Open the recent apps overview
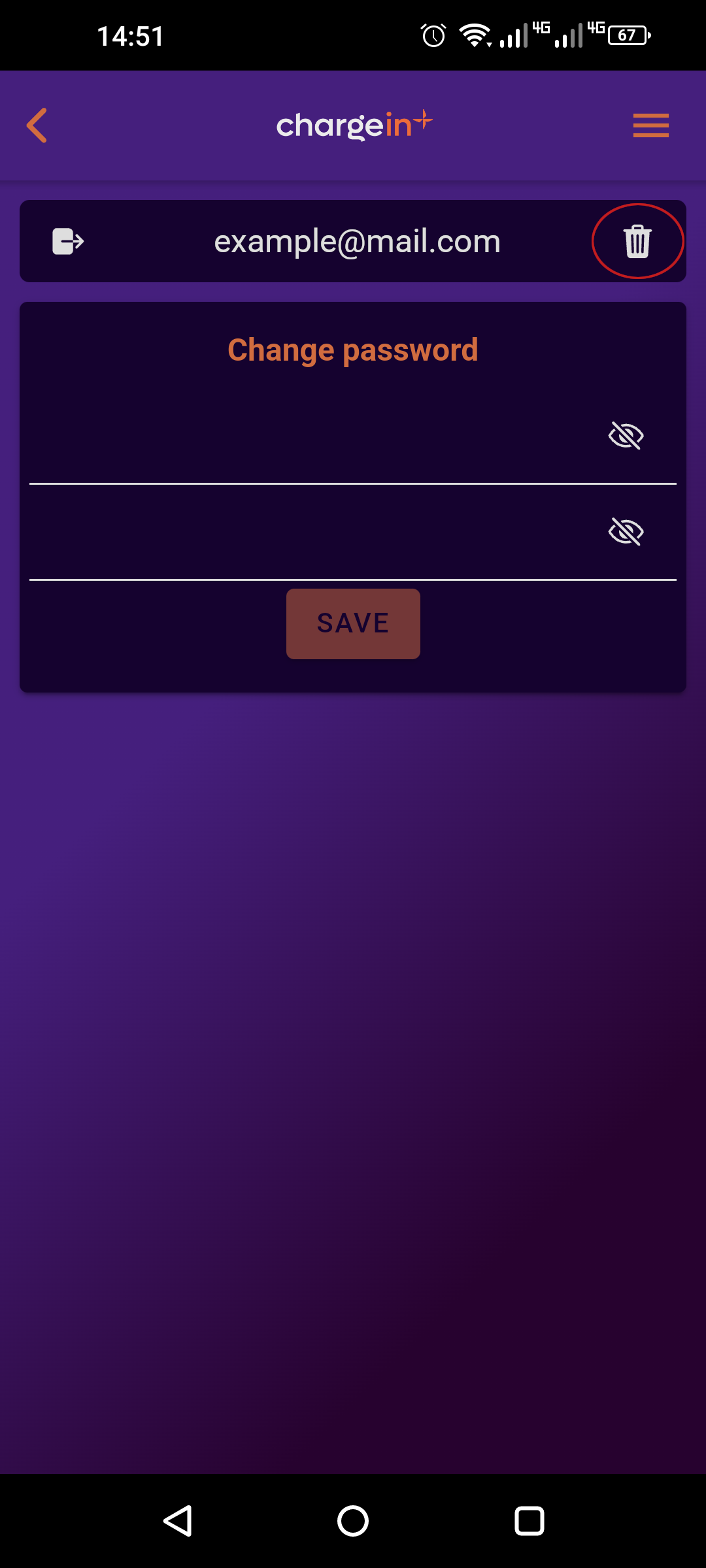The image size is (706, 1568). pos(529,1521)
